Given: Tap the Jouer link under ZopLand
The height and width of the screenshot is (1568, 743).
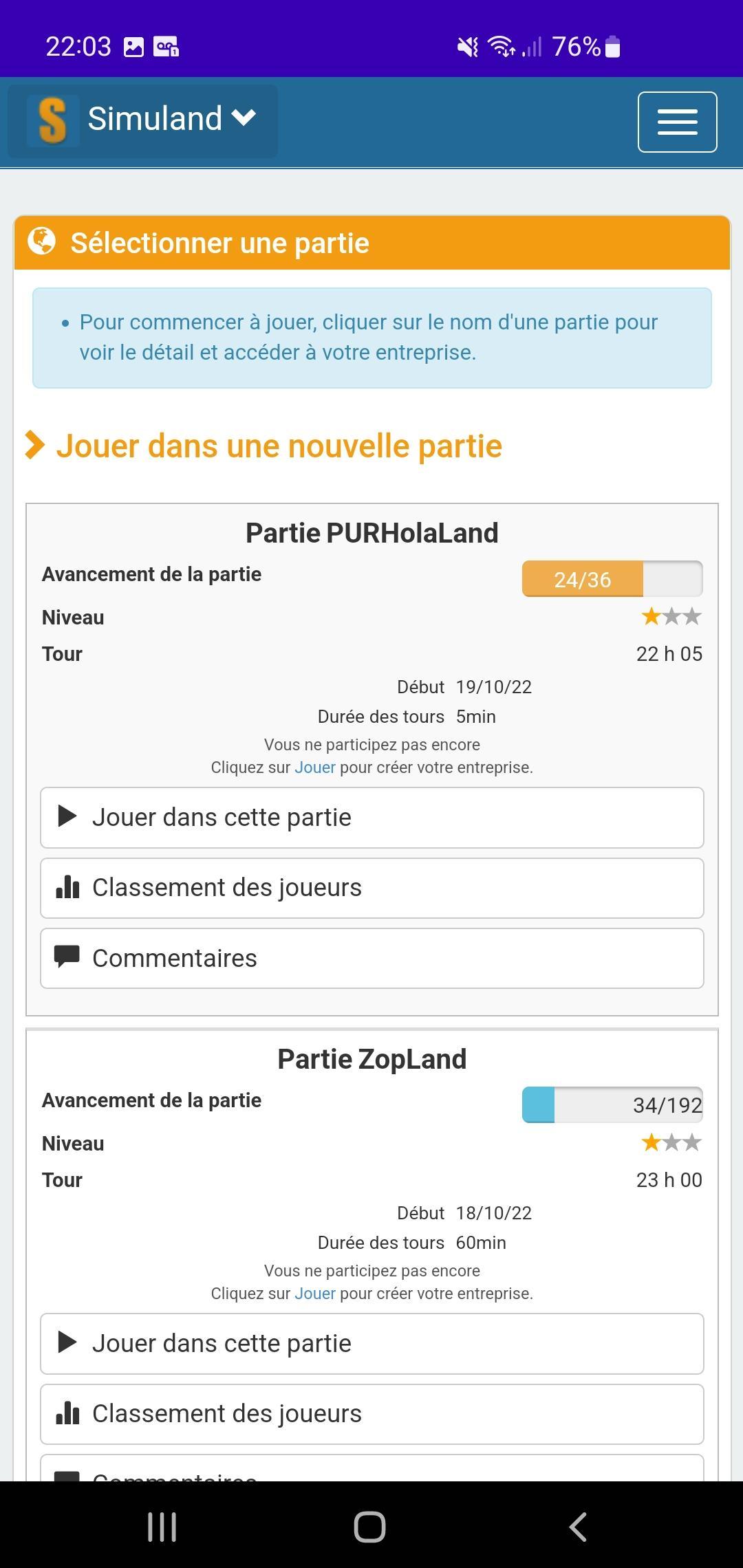Looking at the screenshot, I should (314, 1294).
